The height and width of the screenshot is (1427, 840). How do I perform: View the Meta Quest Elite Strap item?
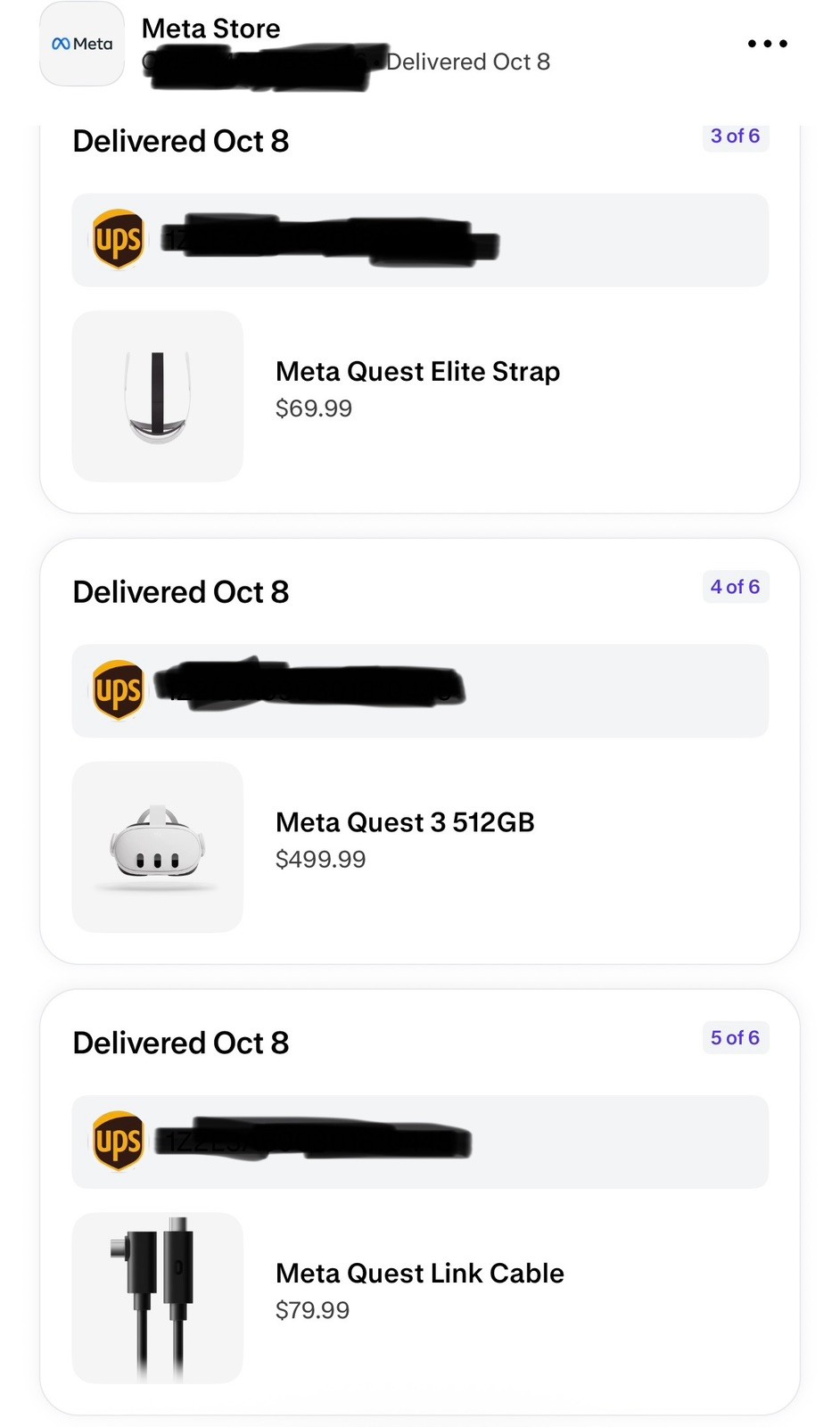(417, 372)
